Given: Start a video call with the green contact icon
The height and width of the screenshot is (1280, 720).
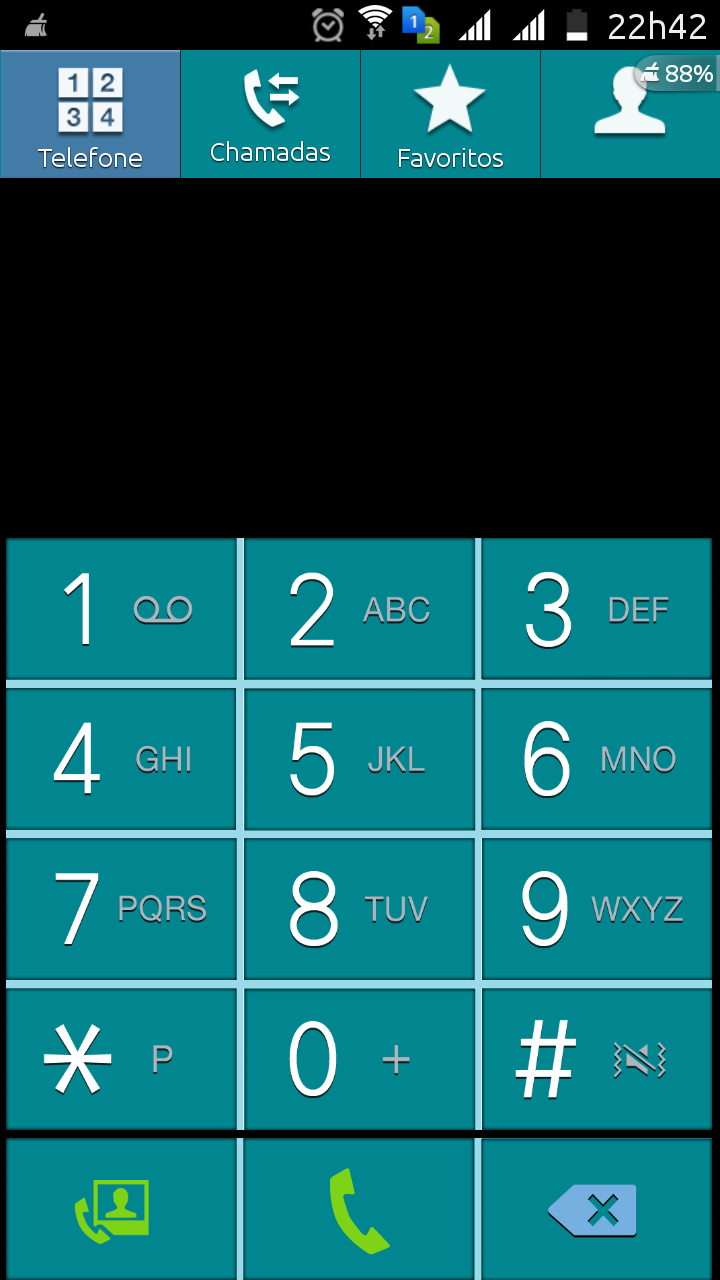Looking at the screenshot, I should pyautogui.click(x=122, y=1209).
